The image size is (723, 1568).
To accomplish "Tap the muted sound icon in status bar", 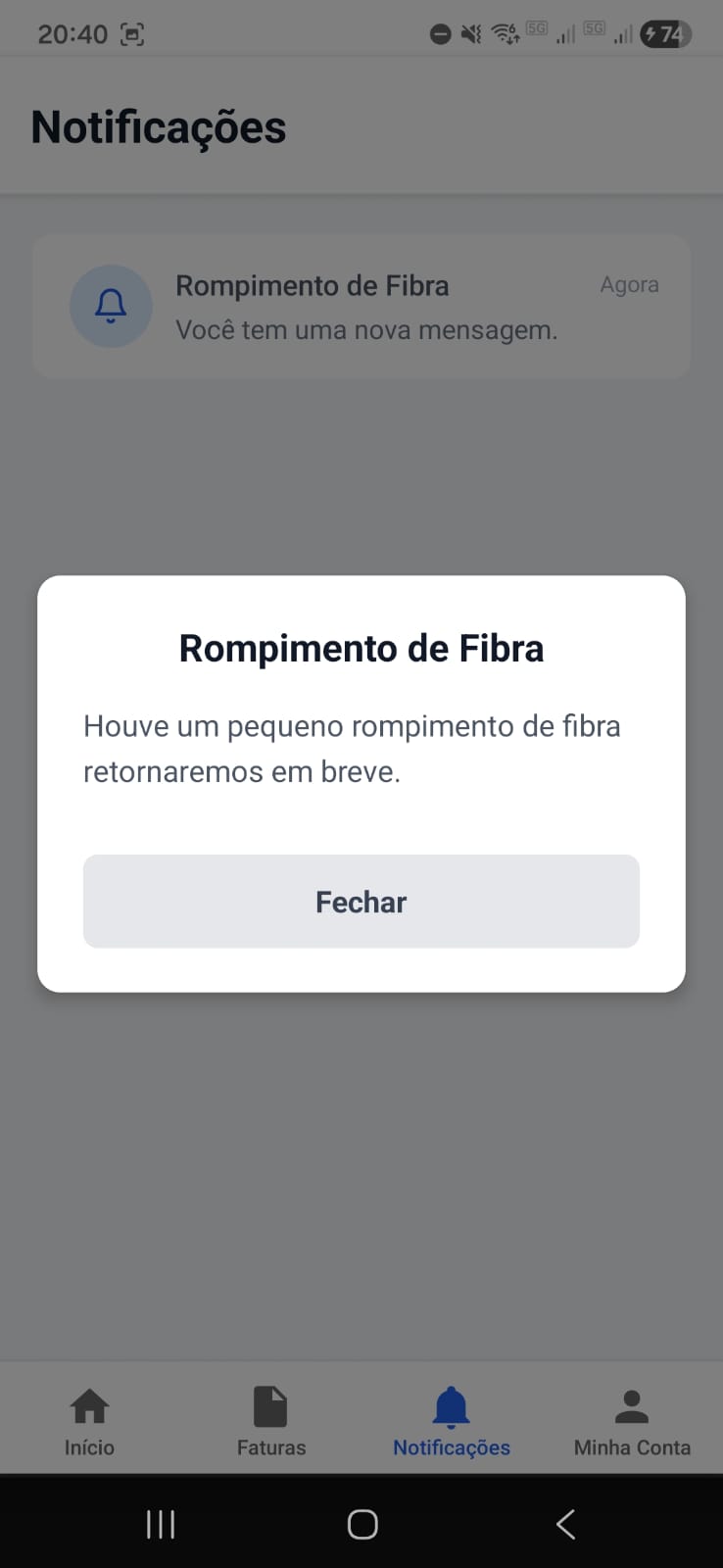I will [x=470, y=32].
